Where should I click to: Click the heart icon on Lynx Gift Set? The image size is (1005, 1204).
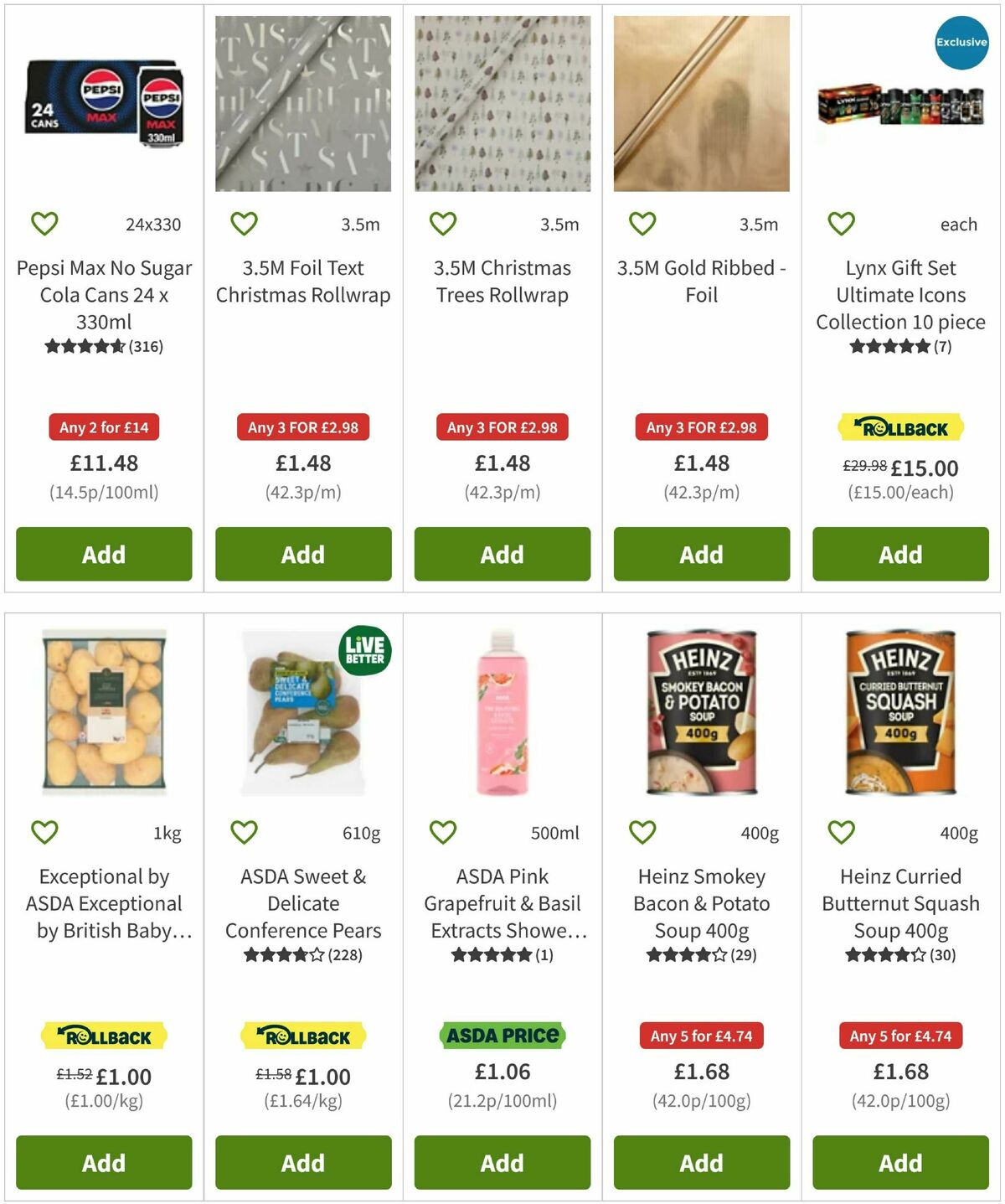pyautogui.click(x=840, y=223)
